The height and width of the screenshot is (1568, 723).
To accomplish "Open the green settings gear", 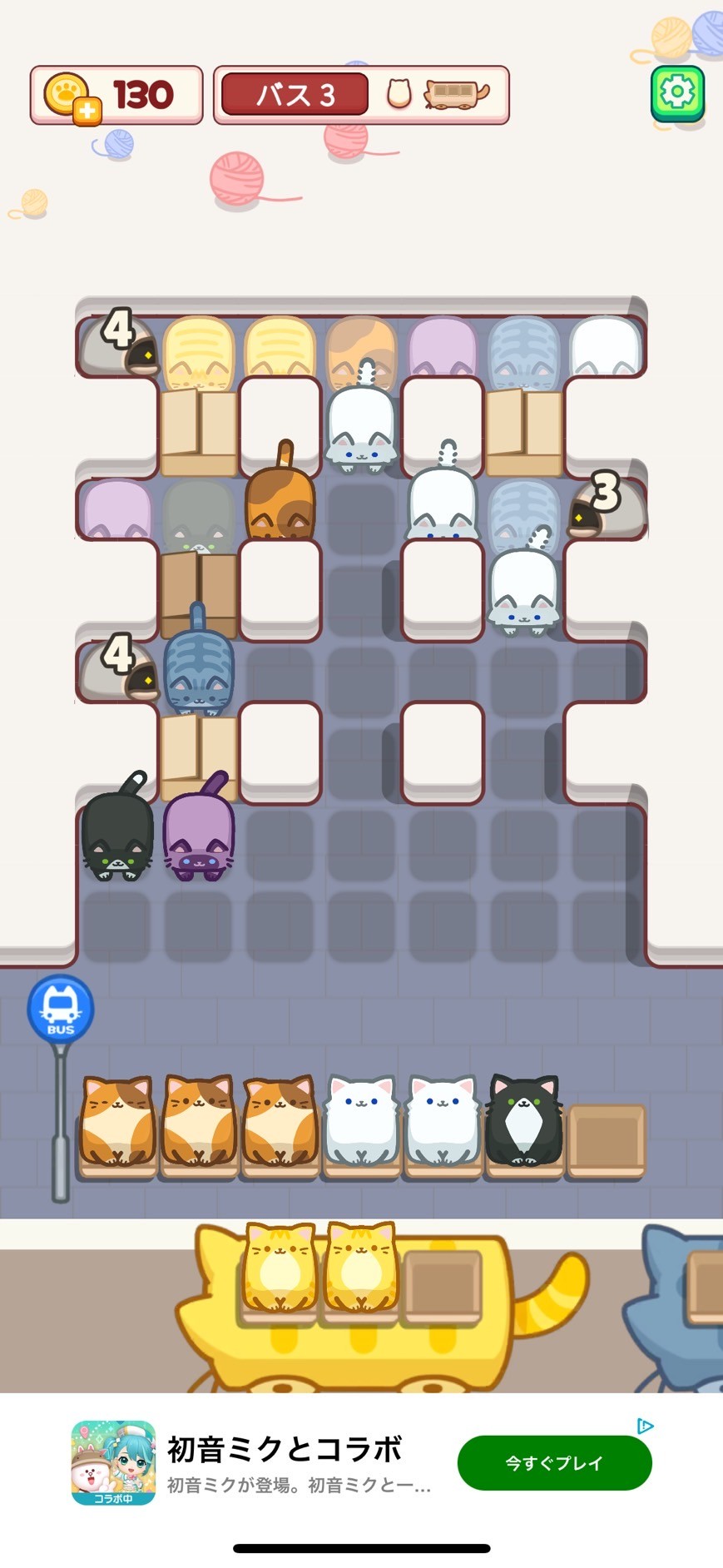I will pyautogui.click(x=677, y=92).
